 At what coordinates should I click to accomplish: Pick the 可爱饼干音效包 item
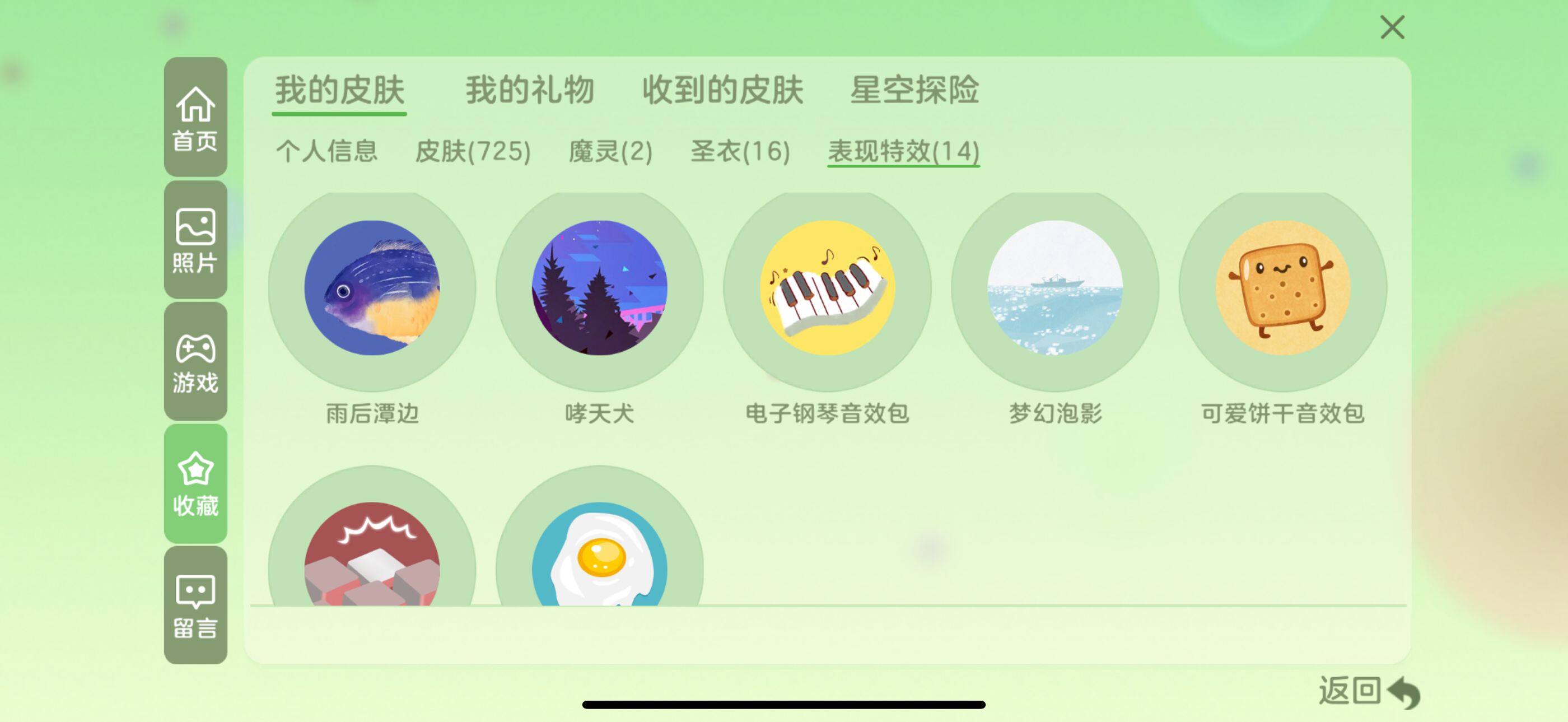1282,288
